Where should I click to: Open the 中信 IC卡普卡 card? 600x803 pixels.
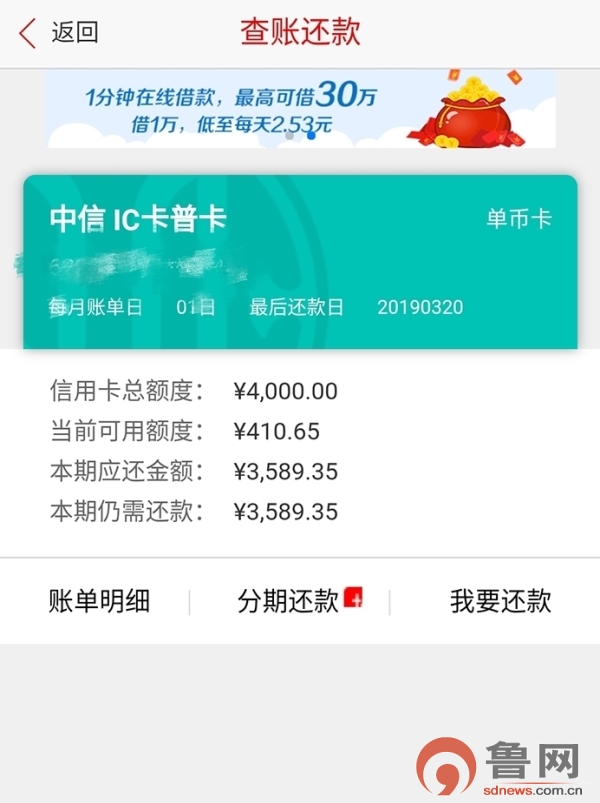click(x=300, y=262)
